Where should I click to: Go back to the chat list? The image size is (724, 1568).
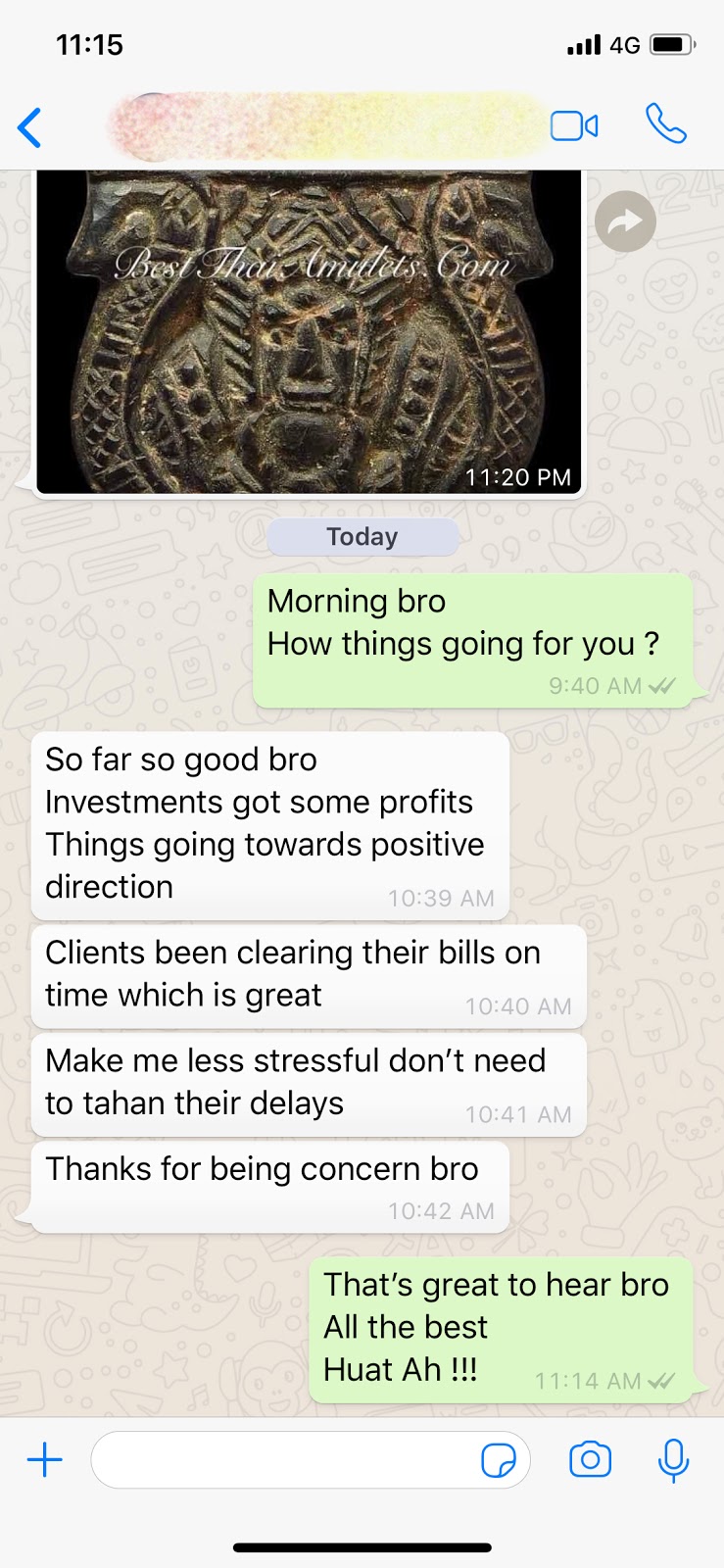(x=30, y=127)
